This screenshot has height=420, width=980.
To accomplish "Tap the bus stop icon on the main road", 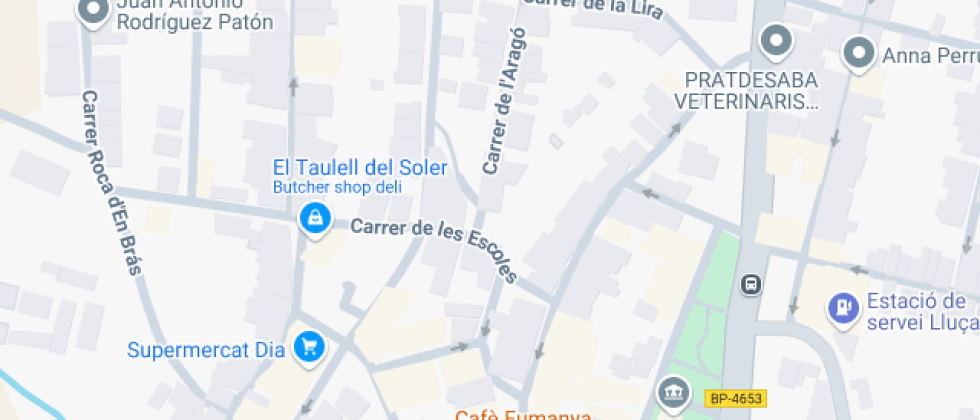I will (751, 284).
